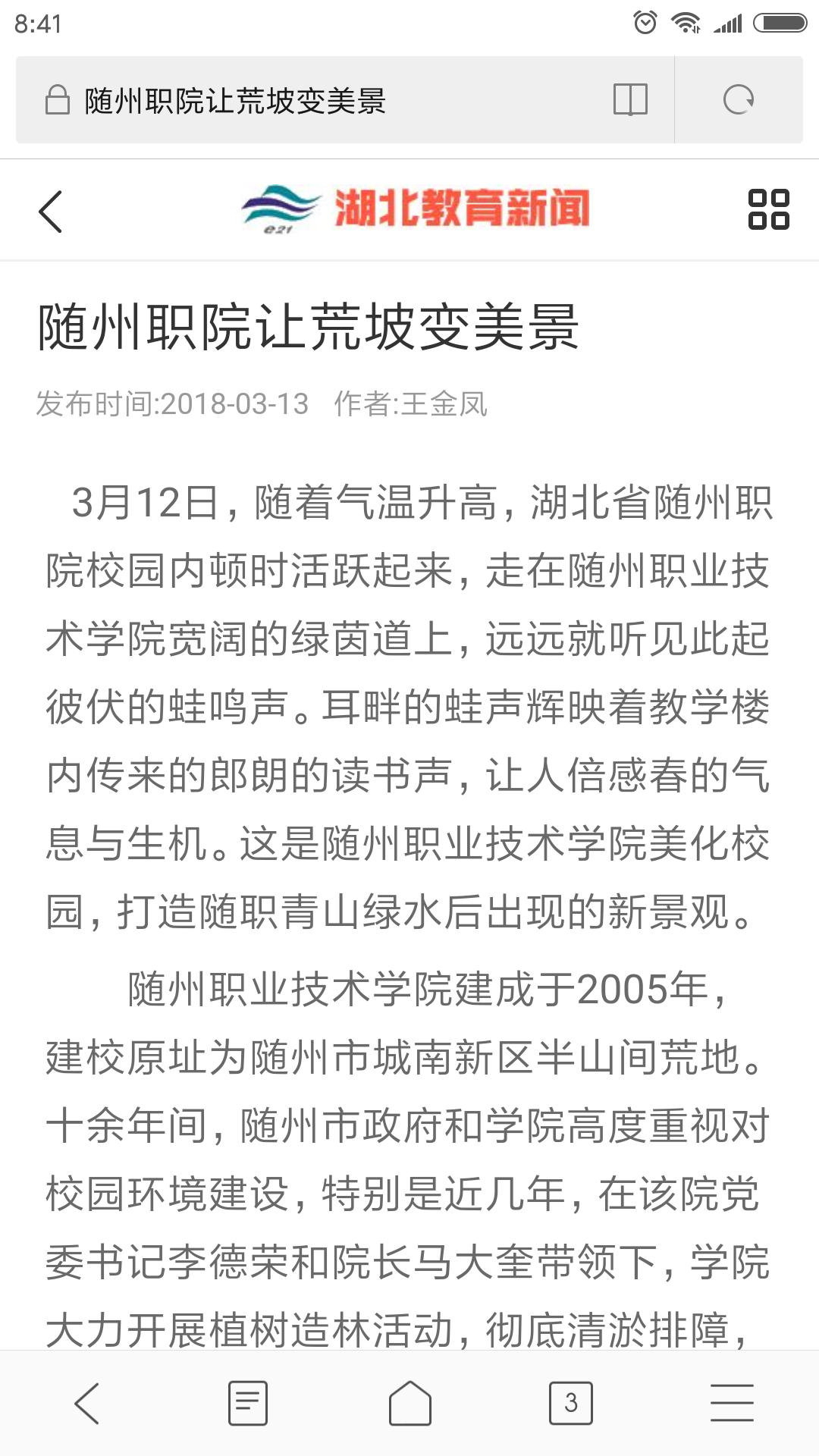This screenshot has height=1456, width=819.
Task: Open the tab switcher showing 3 tabs
Action: 570,1403
